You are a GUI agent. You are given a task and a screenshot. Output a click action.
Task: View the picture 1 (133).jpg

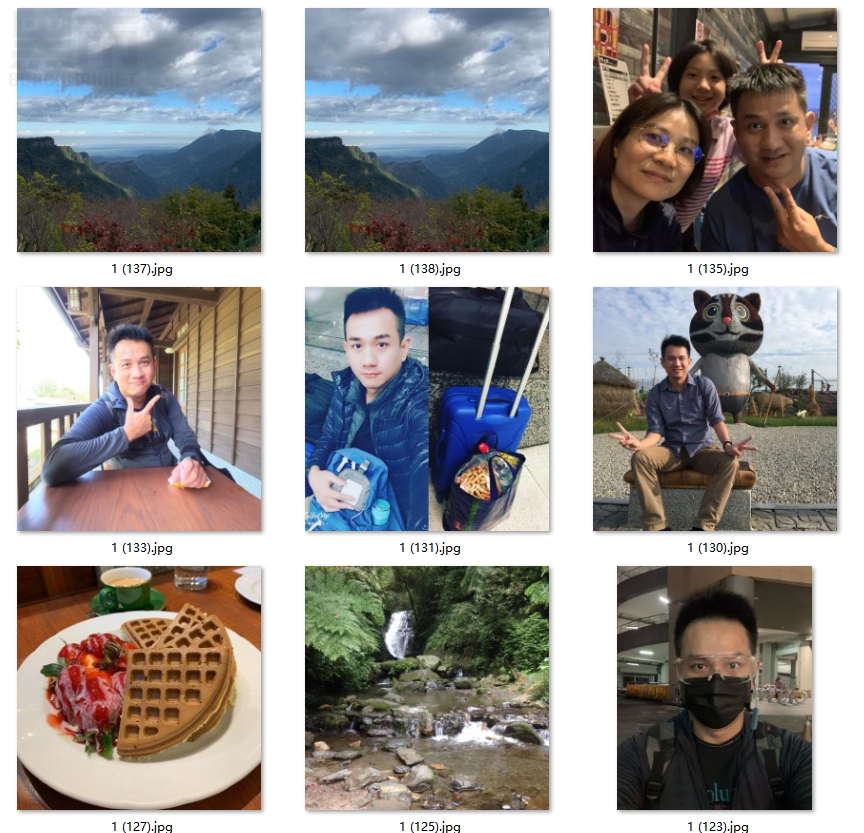point(139,409)
